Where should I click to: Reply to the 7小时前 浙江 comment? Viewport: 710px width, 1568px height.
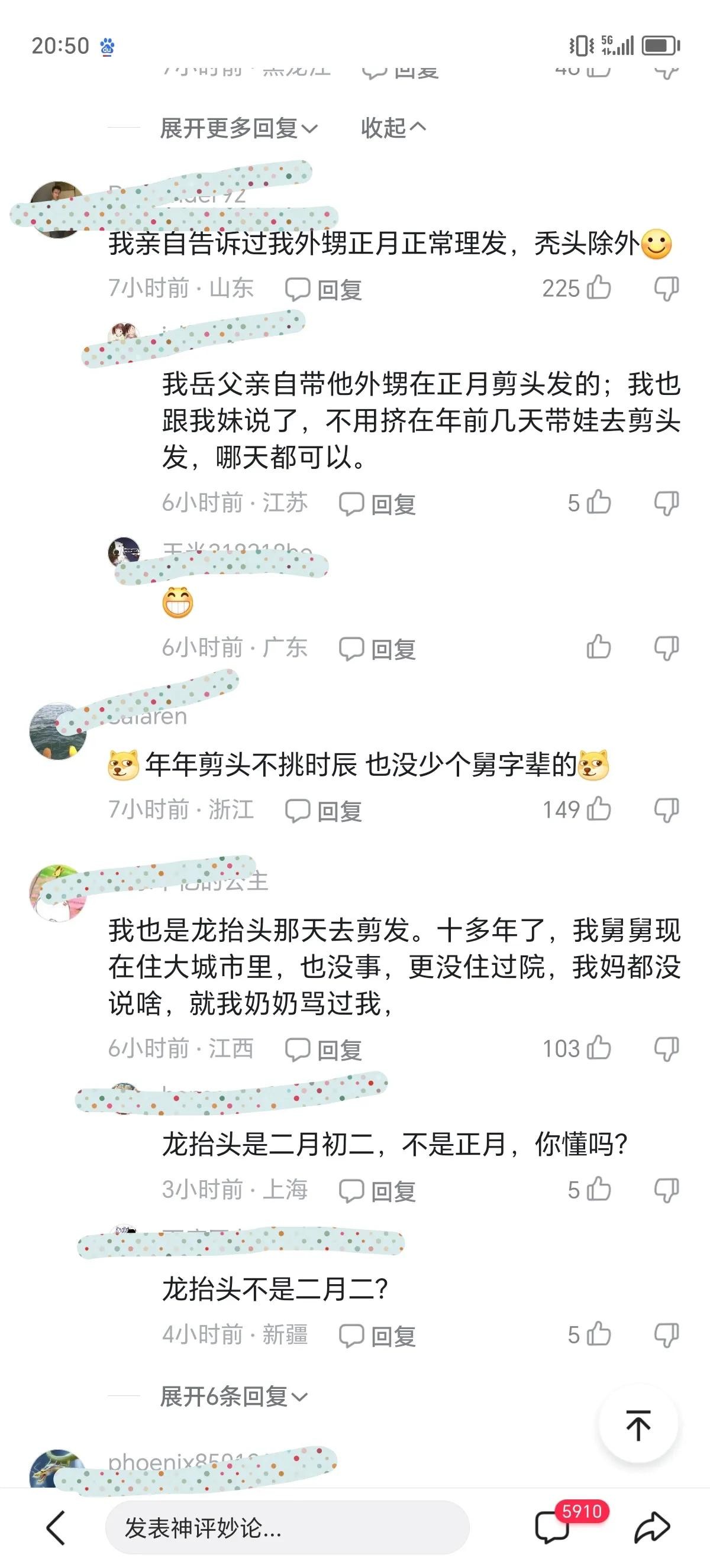pyautogui.click(x=324, y=811)
